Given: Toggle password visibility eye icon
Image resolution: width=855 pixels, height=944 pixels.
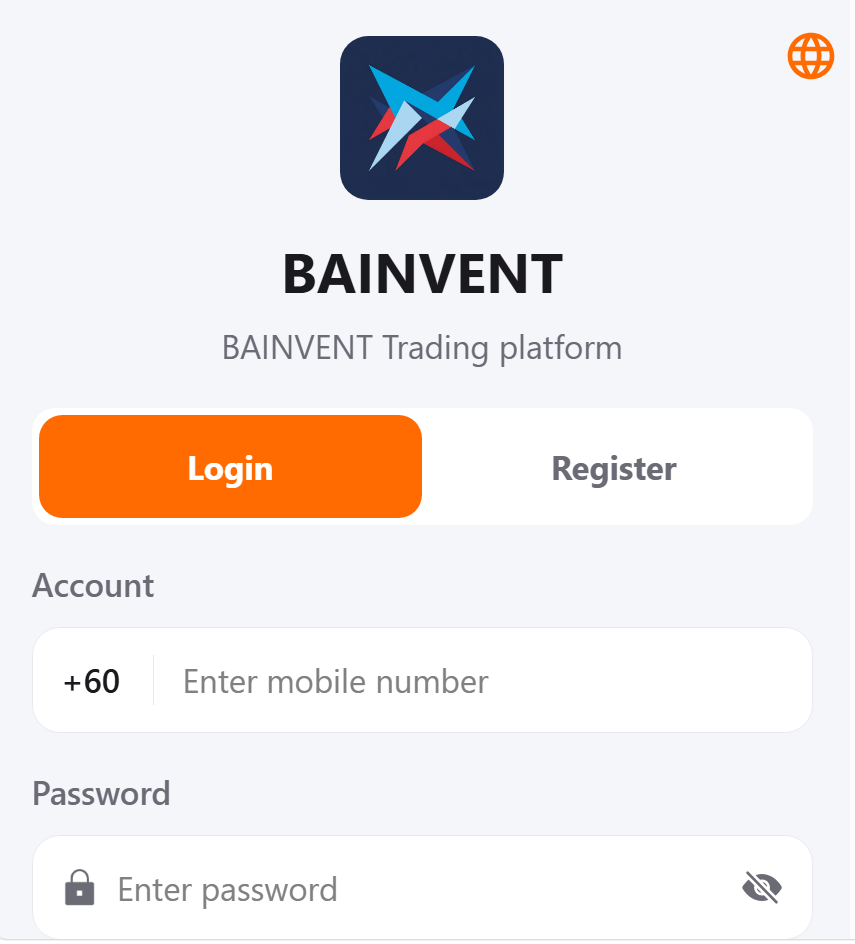Looking at the screenshot, I should (762, 887).
